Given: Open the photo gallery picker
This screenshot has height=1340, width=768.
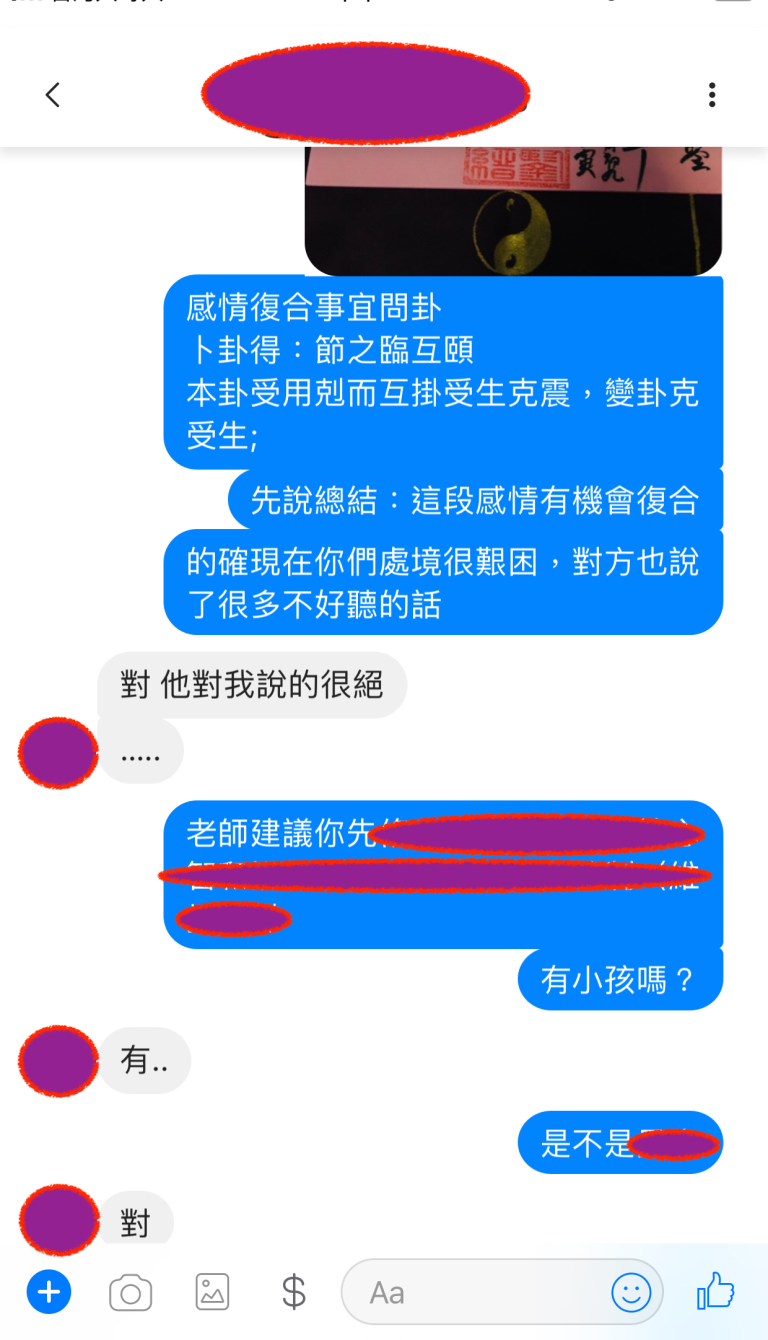Looking at the screenshot, I should 212,1292.
